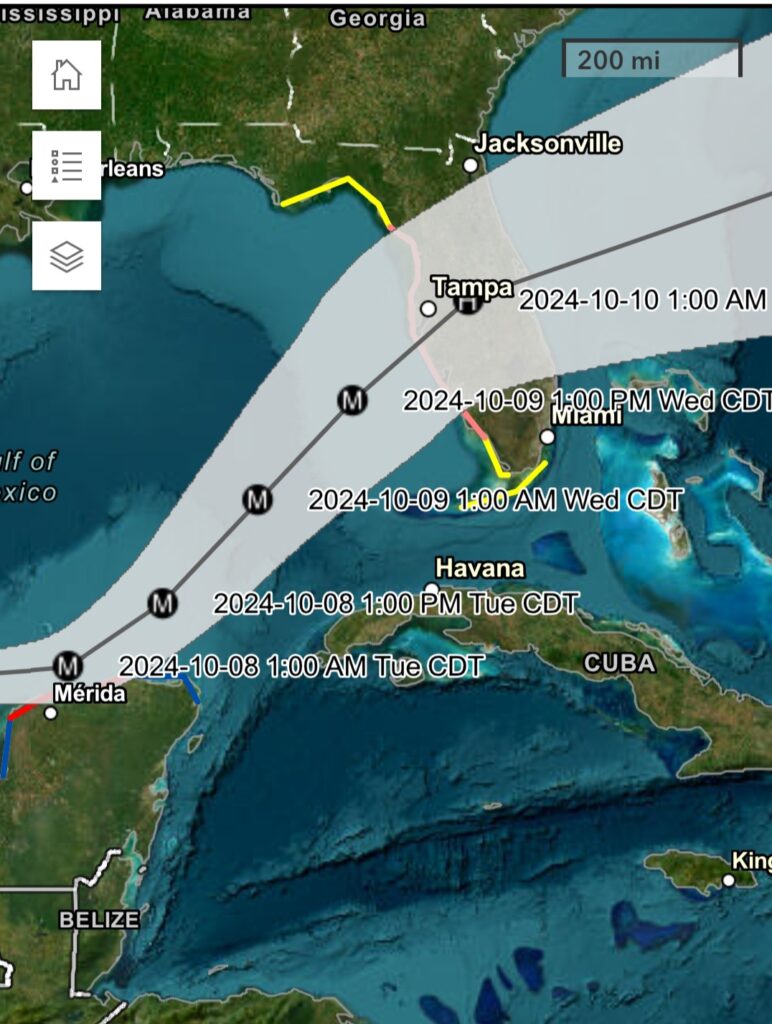The width and height of the screenshot is (772, 1024).
Task: Select the 2024-10-09 1:00 PM storm marker
Action: 352,400
